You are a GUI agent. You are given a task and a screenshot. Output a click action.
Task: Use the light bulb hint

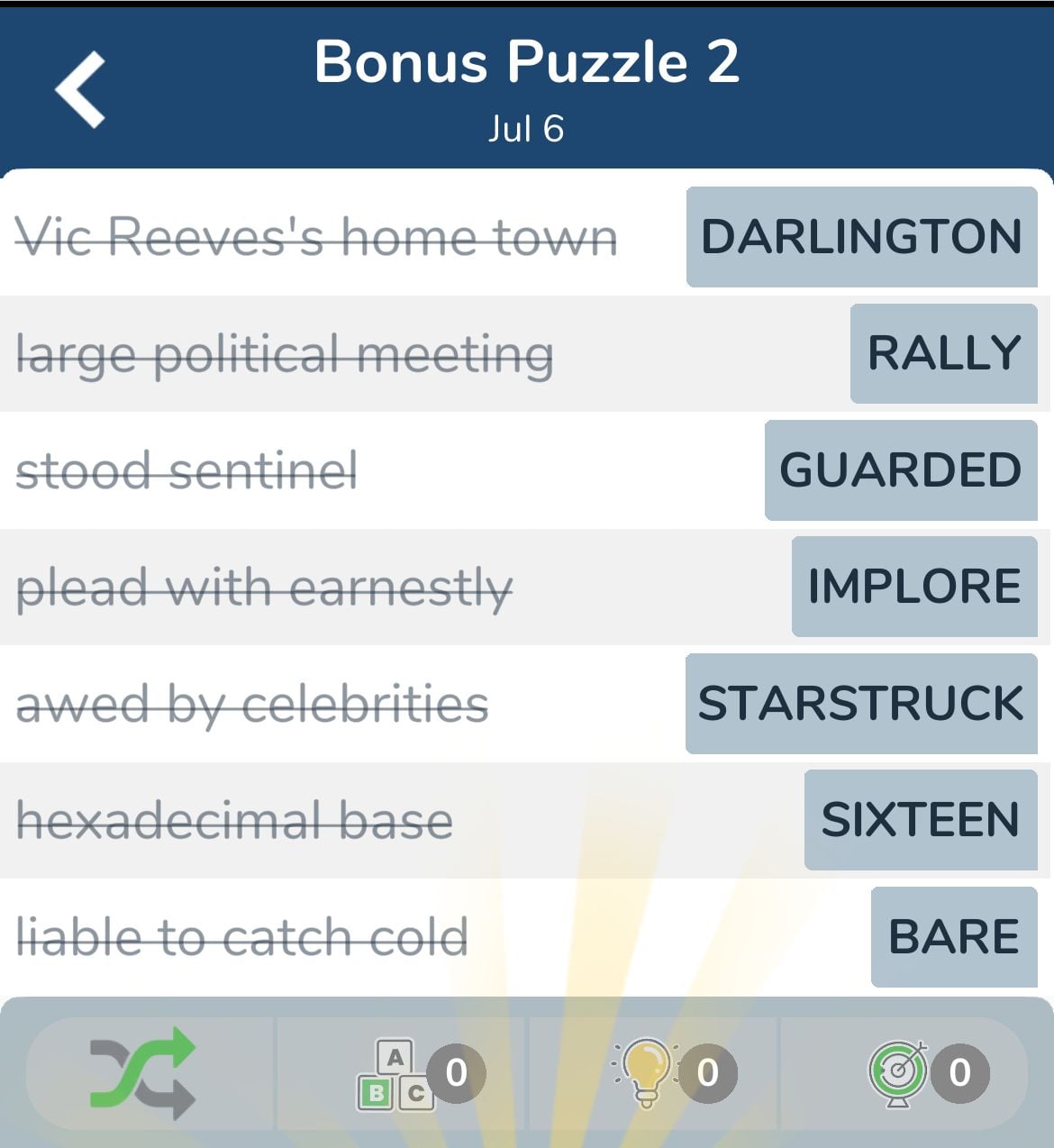click(x=647, y=1072)
